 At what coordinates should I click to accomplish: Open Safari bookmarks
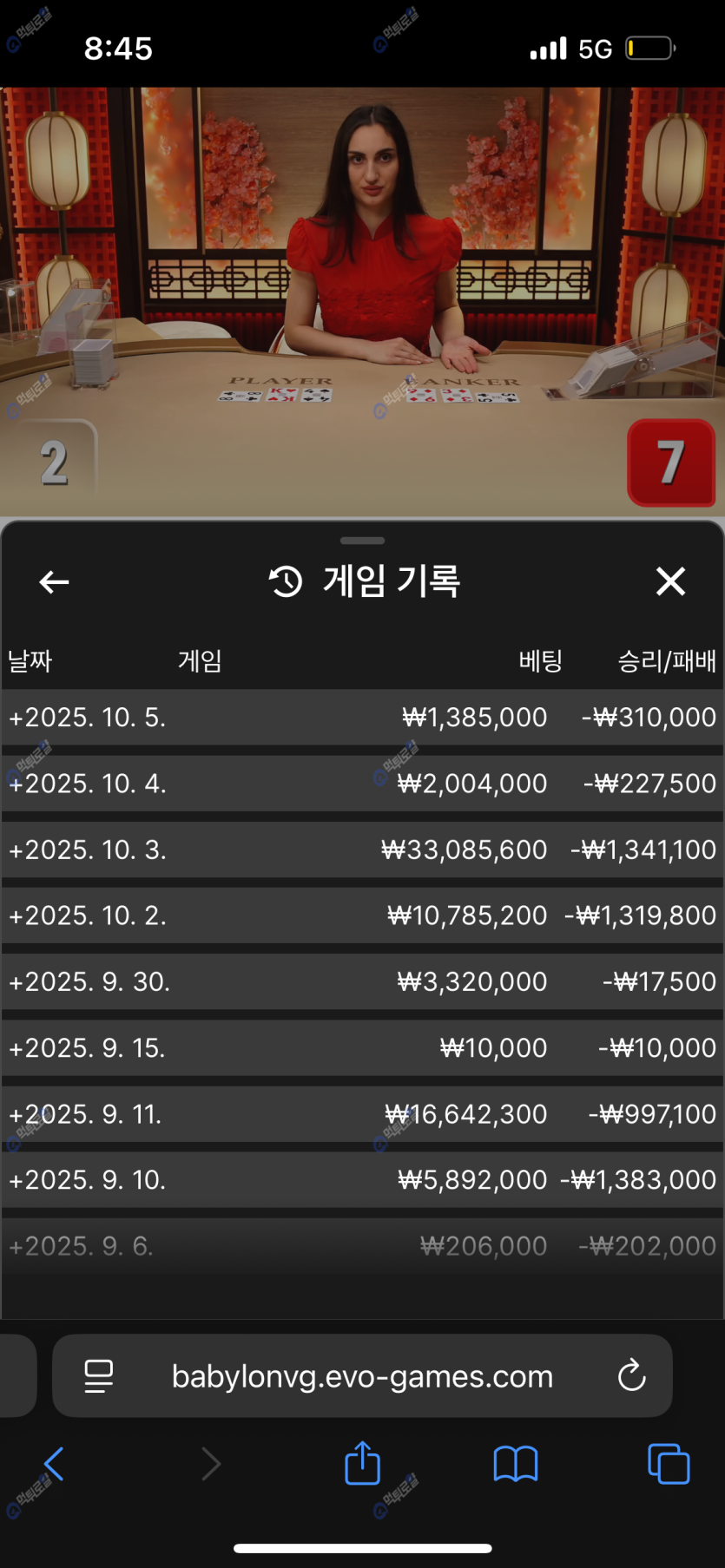(515, 1464)
